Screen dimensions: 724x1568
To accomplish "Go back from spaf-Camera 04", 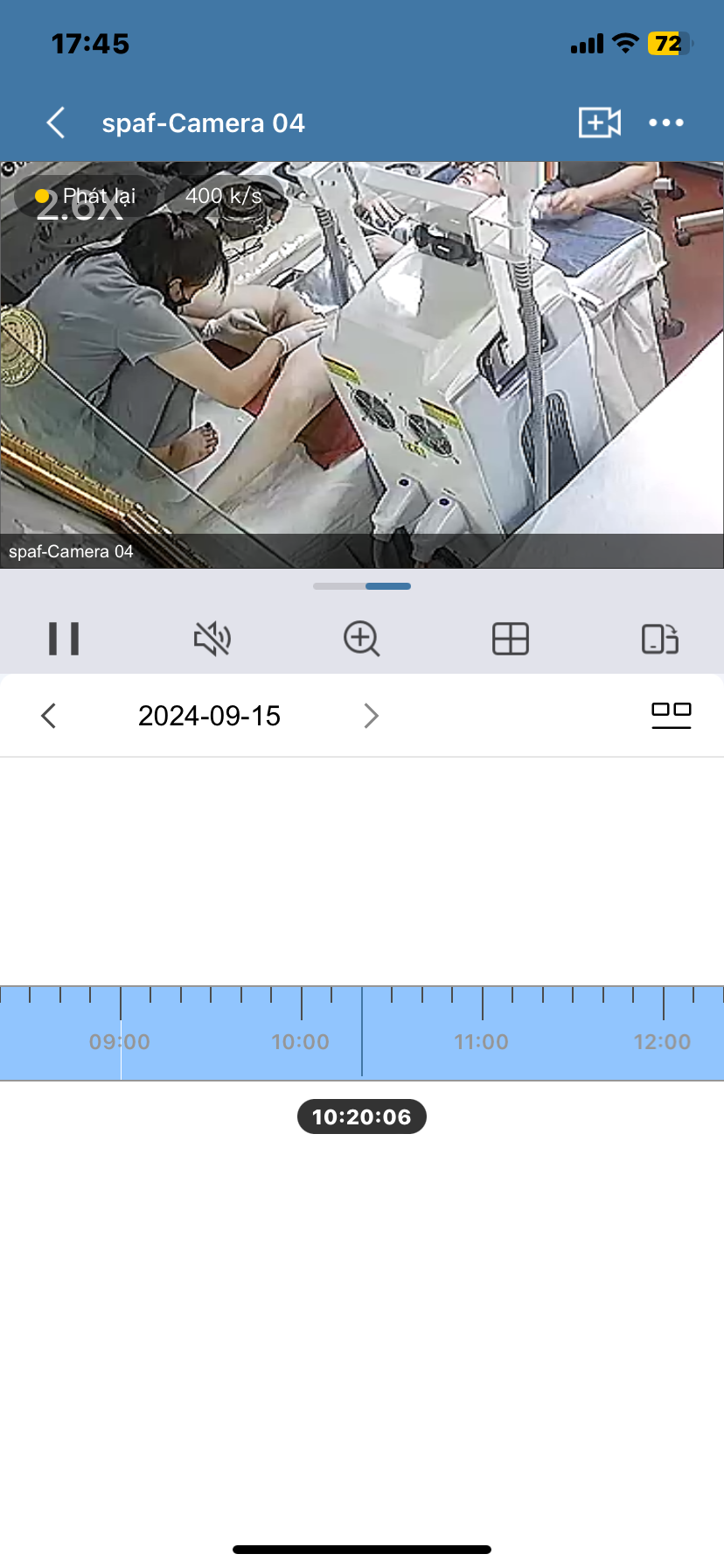I will 56,122.
